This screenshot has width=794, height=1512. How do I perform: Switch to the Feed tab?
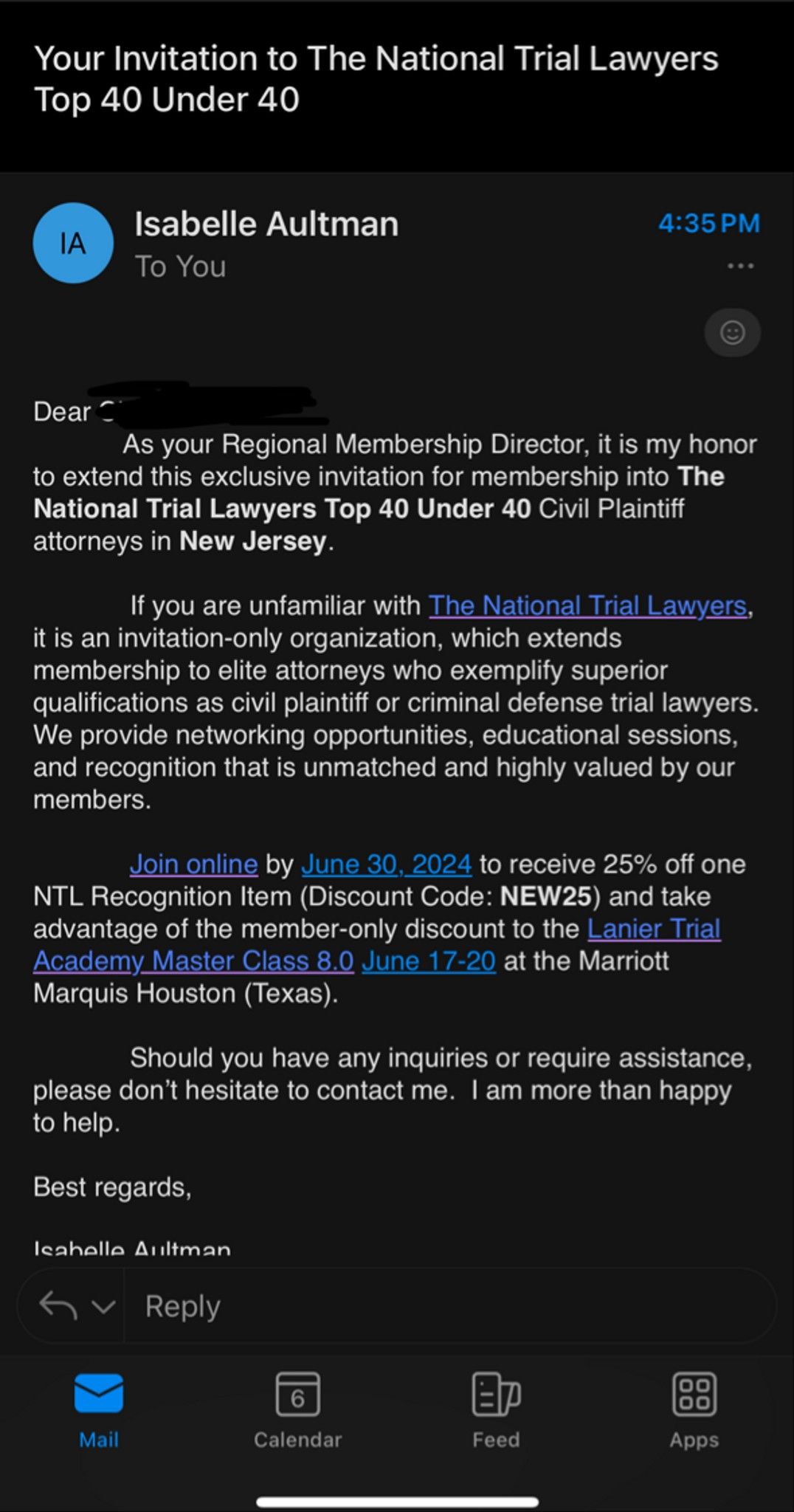[x=496, y=1410]
